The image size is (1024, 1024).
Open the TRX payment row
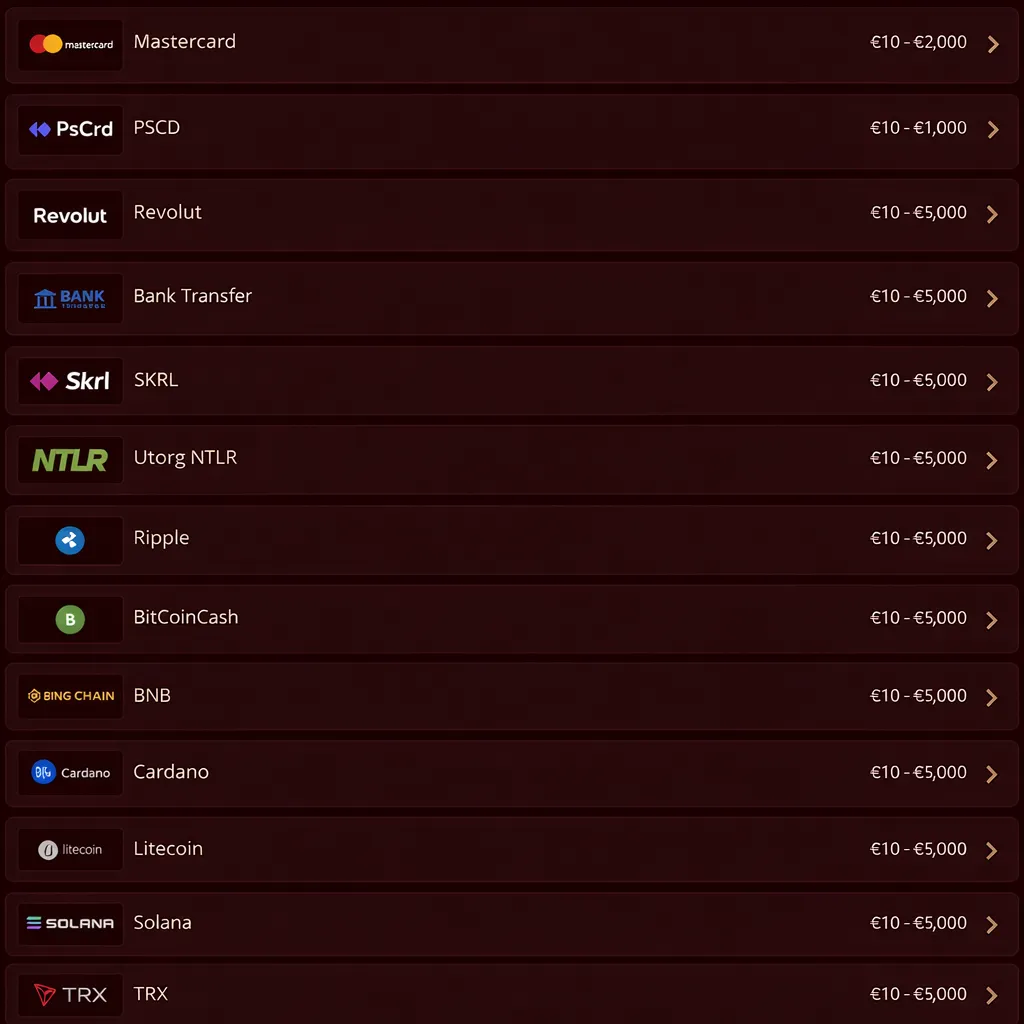click(x=512, y=994)
